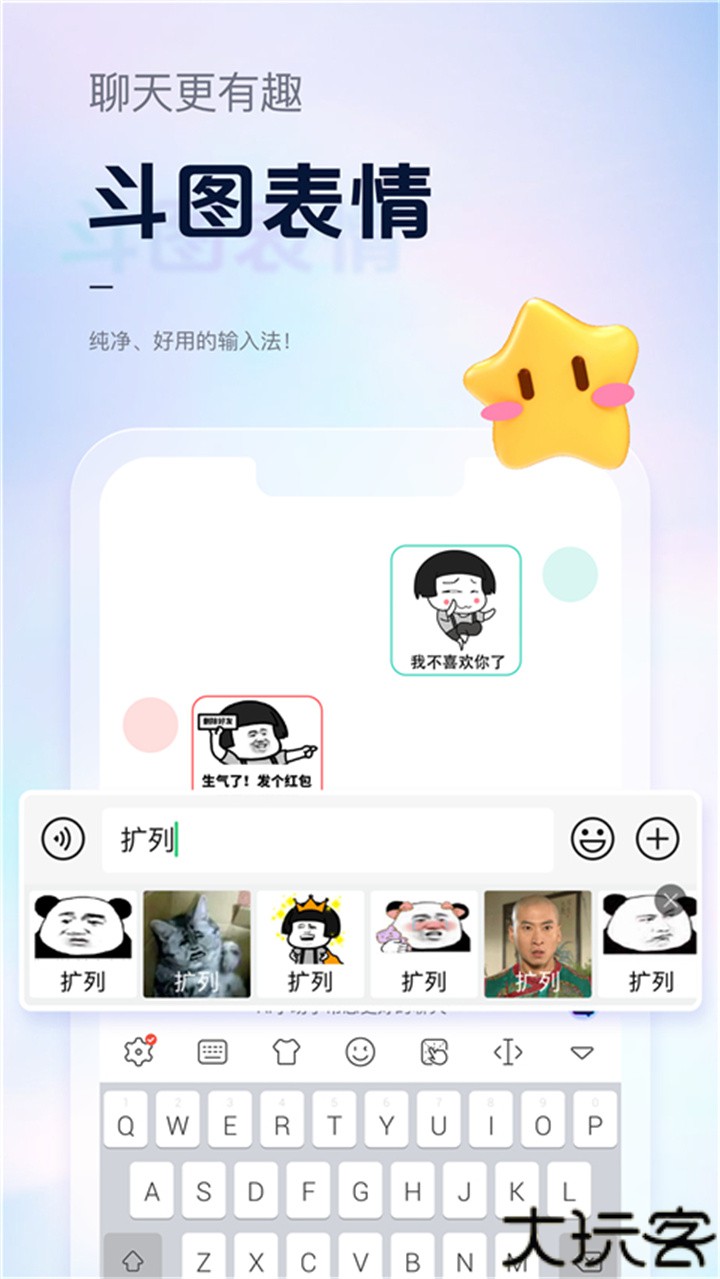Collapse the keyboard with the down arrow

tap(580, 1052)
